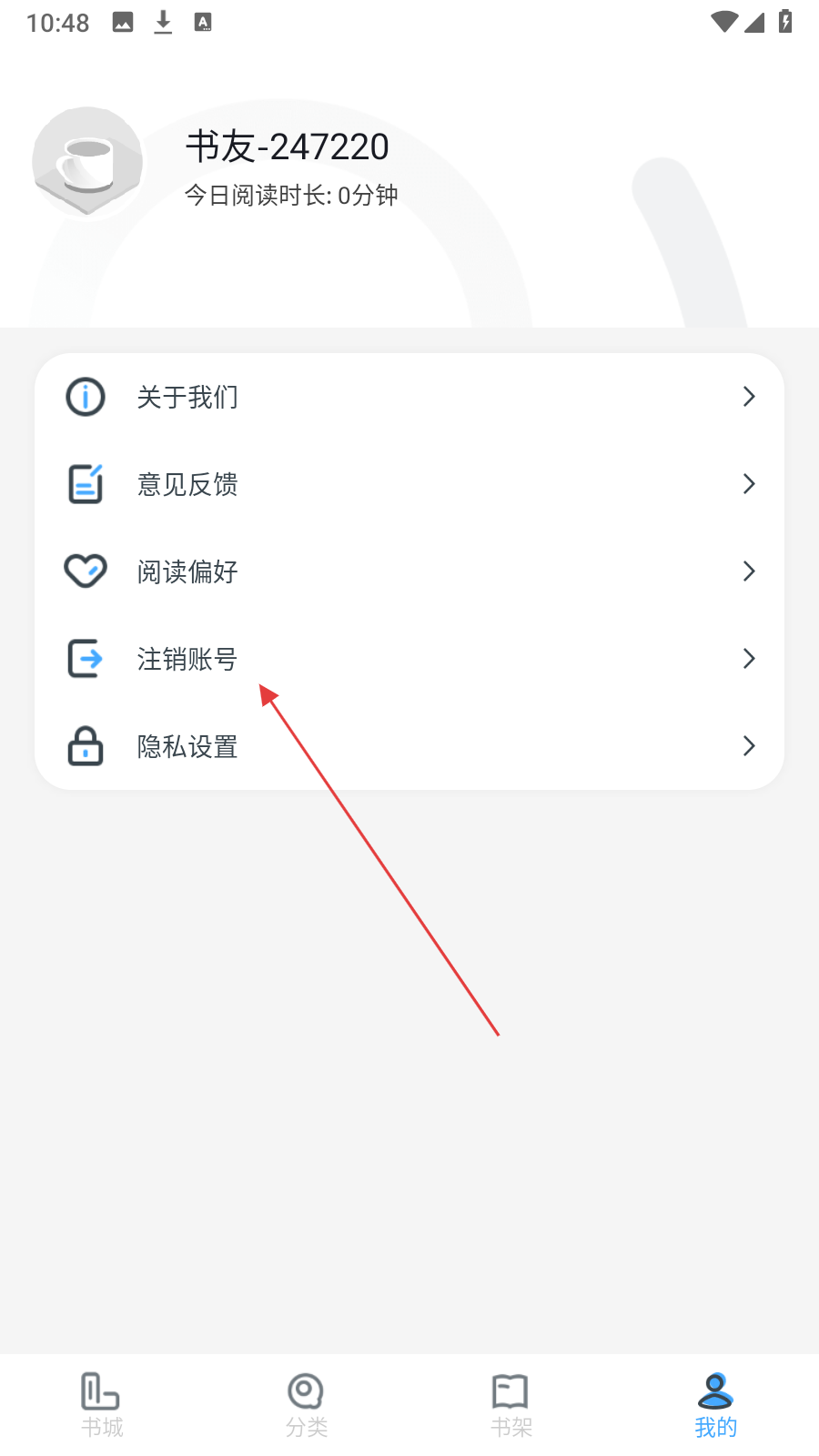
Task: Select the 注销账号 option
Action: [x=409, y=659]
